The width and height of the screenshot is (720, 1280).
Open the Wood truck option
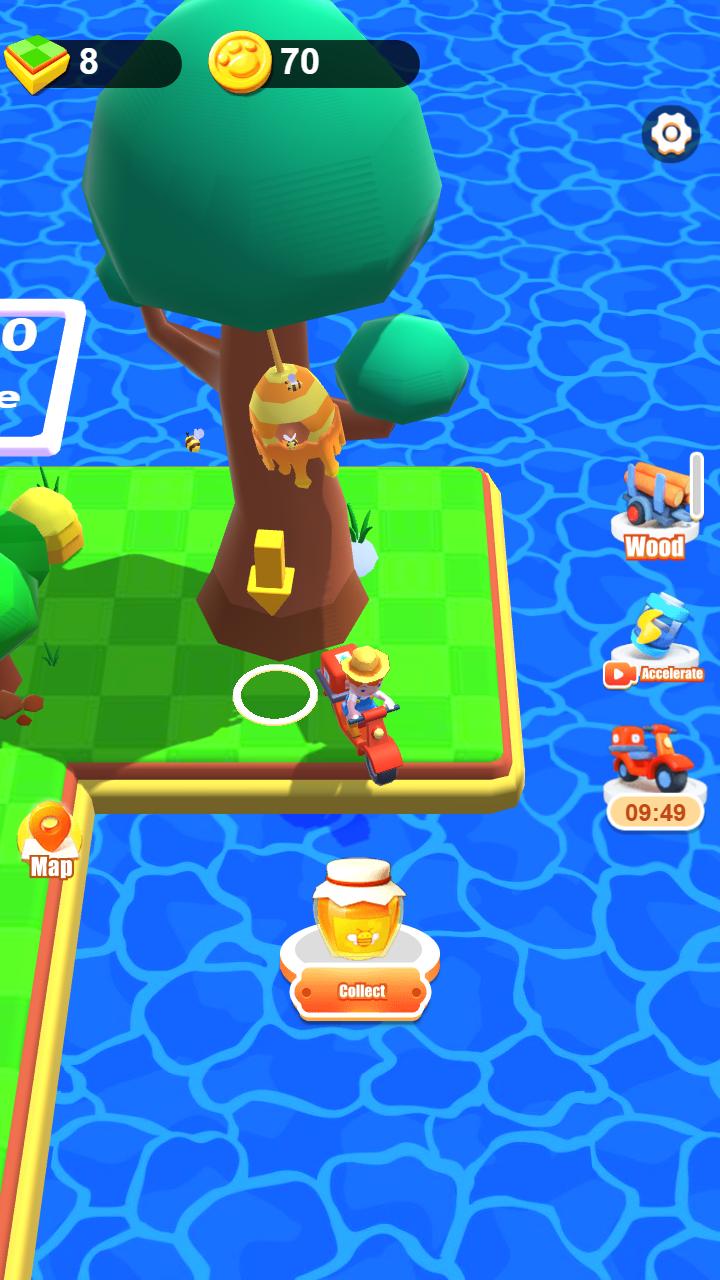[655, 510]
